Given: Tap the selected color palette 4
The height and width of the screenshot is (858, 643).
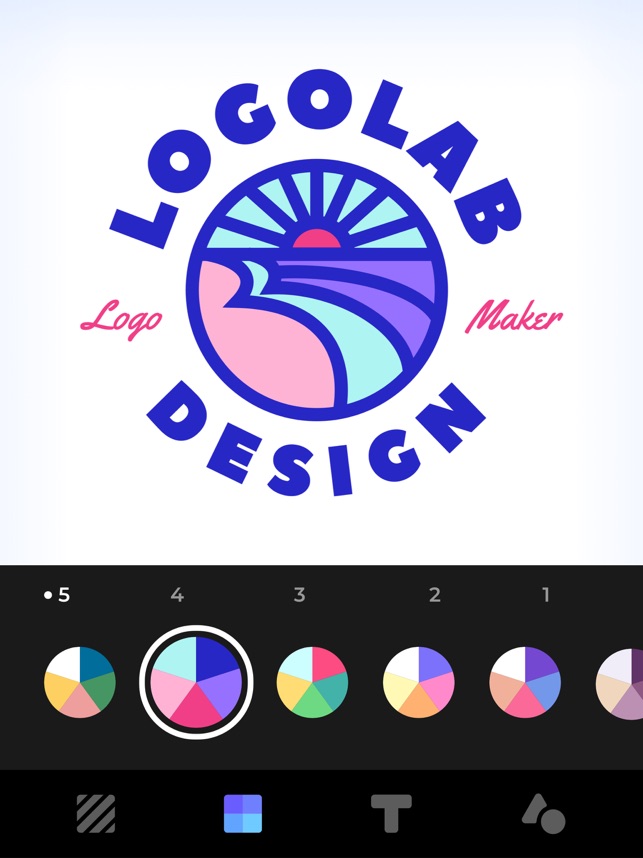Looking at the screenshot, I should tap(196, 682).
